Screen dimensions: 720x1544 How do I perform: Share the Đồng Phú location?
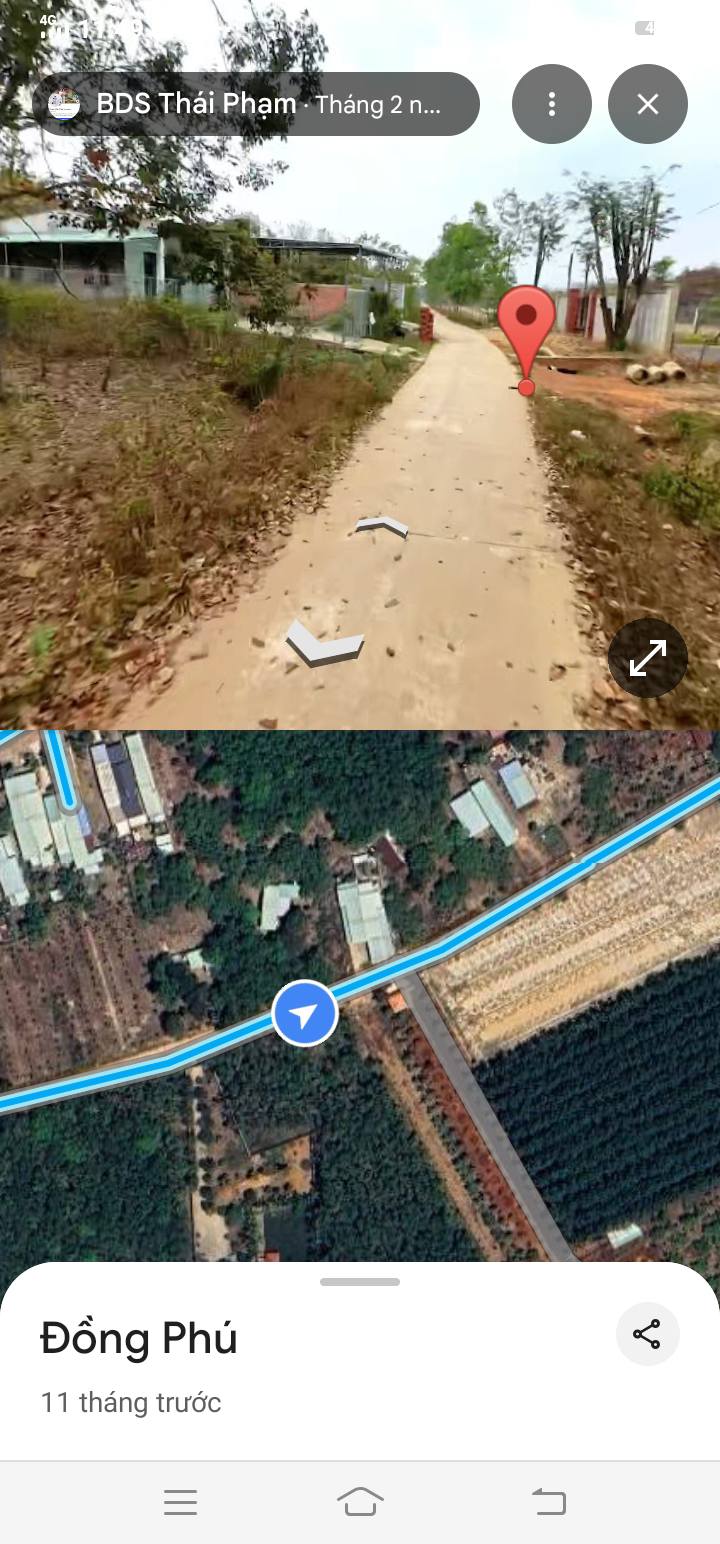click(647, 1334)
